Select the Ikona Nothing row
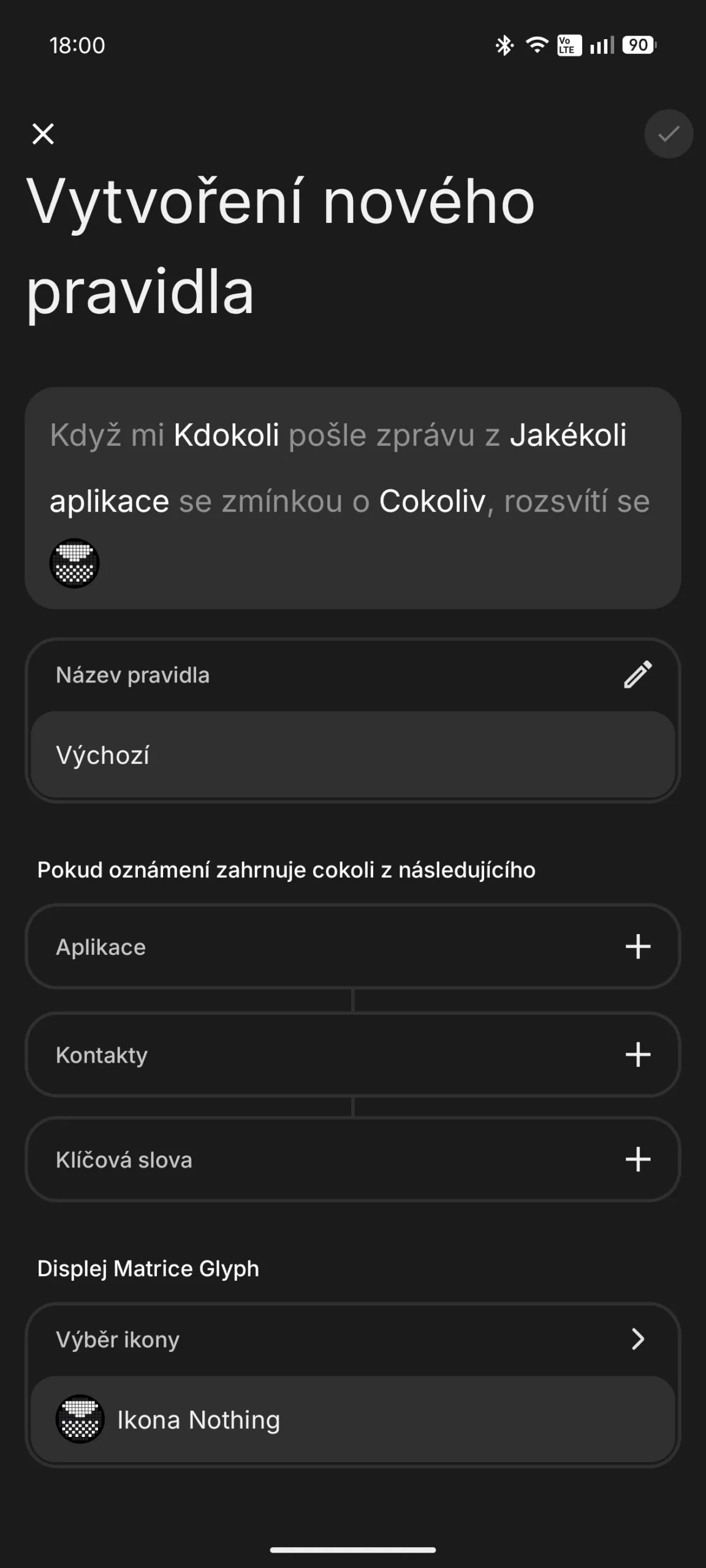 (x=352, y=1420)
